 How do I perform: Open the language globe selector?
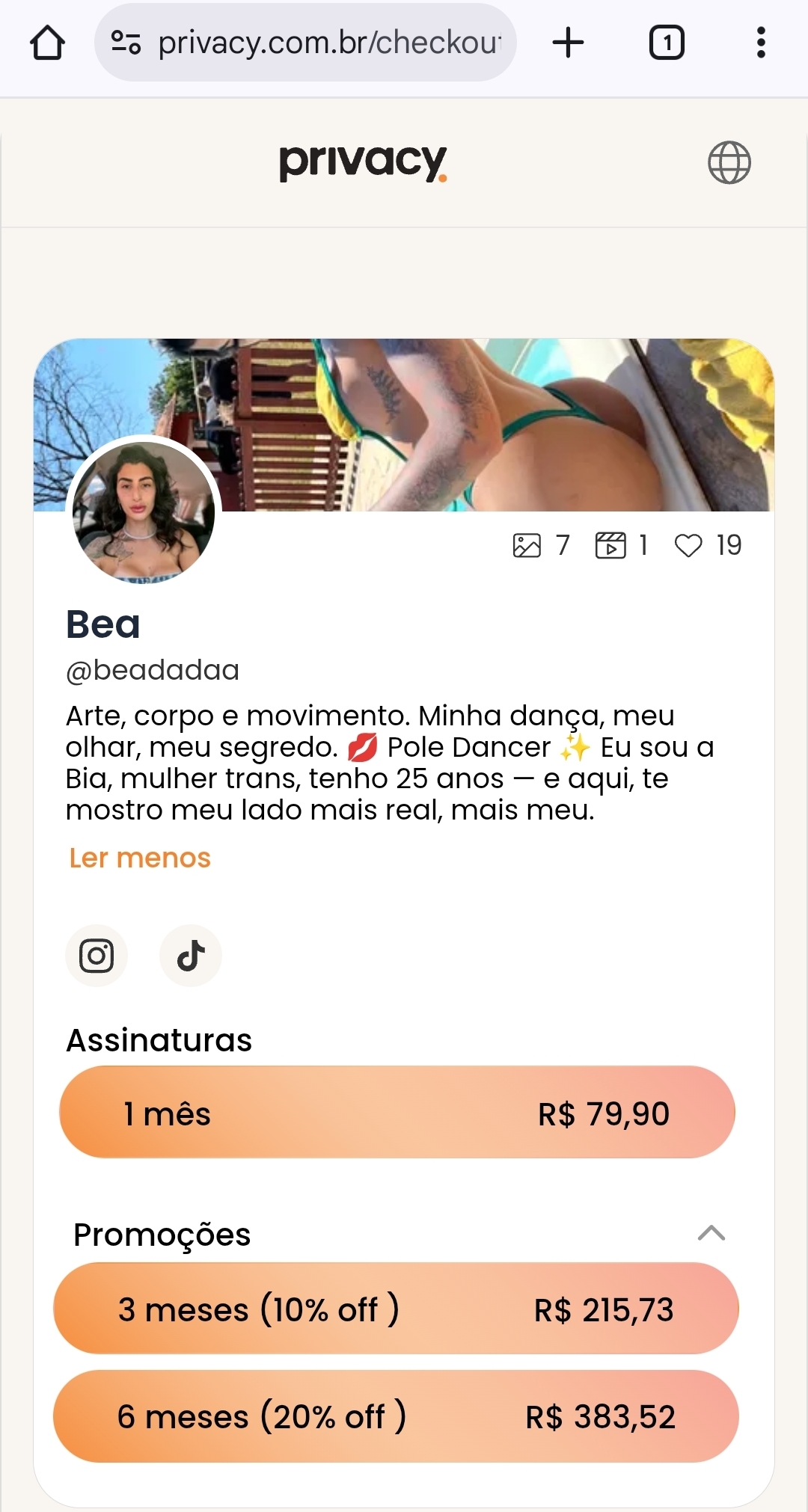[729, 162]
